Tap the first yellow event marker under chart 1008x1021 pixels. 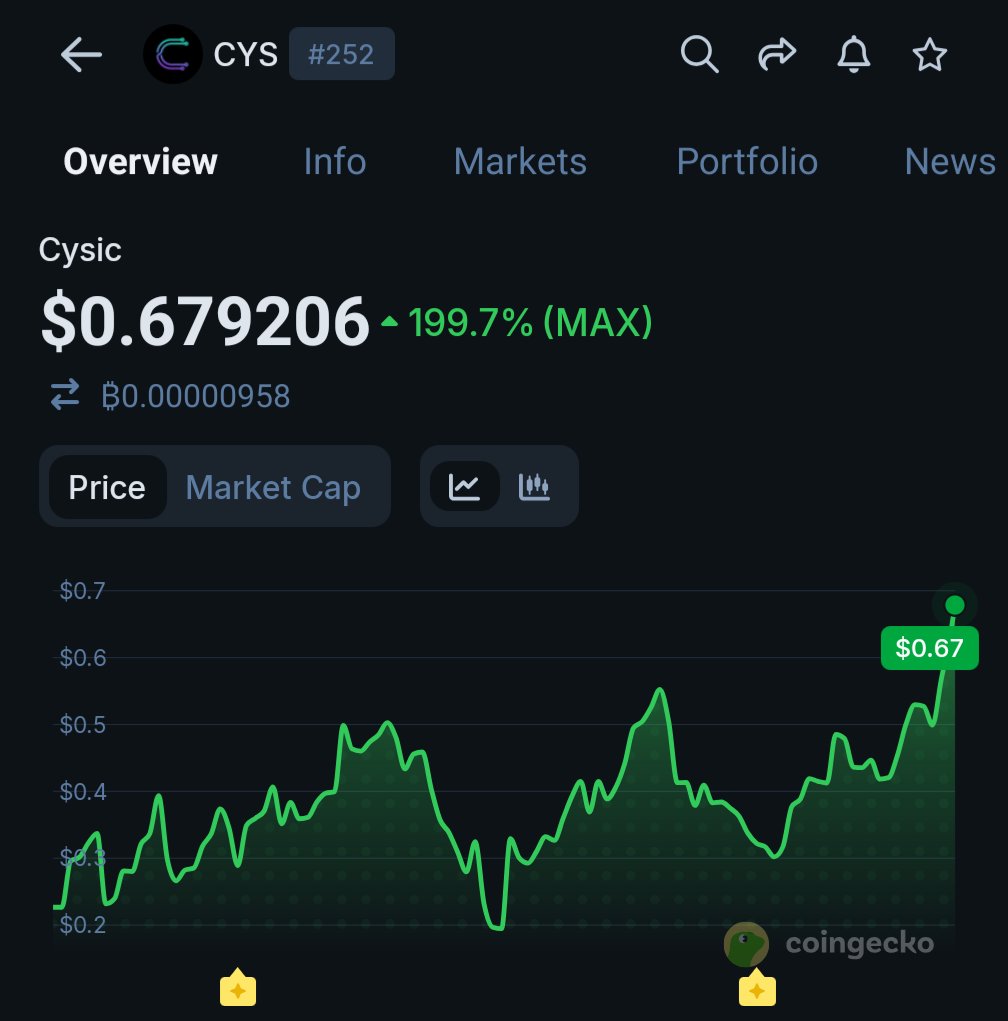tap(238, 990)
